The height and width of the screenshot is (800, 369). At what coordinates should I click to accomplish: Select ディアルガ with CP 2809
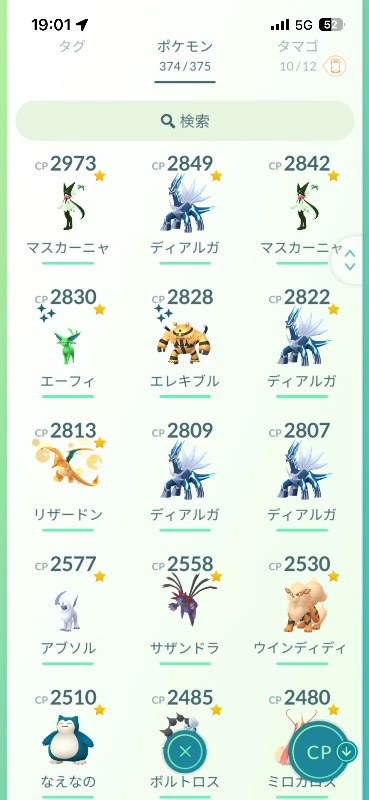185,475
